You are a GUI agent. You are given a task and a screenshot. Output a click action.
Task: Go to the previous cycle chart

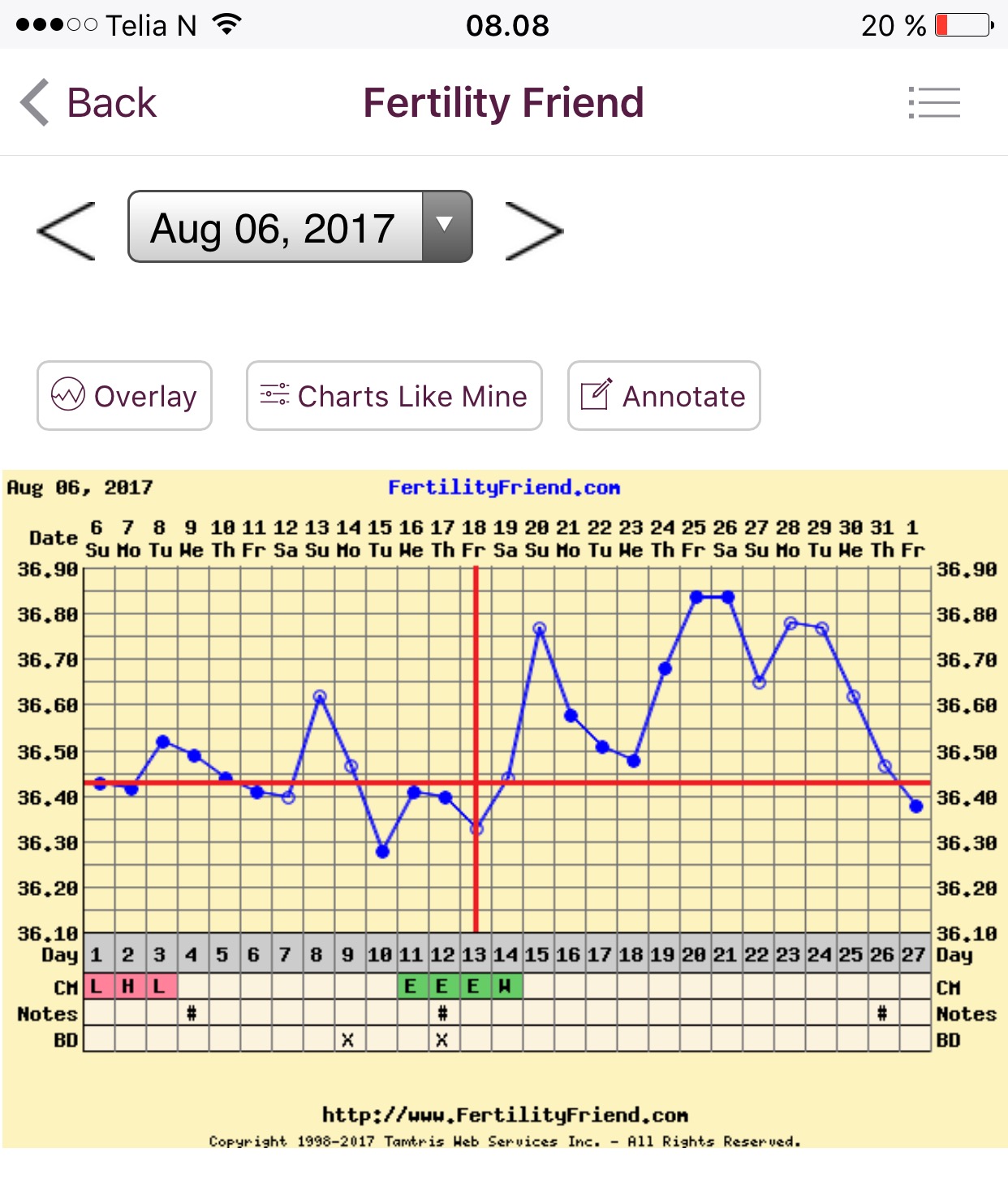[x=67, y=231]
